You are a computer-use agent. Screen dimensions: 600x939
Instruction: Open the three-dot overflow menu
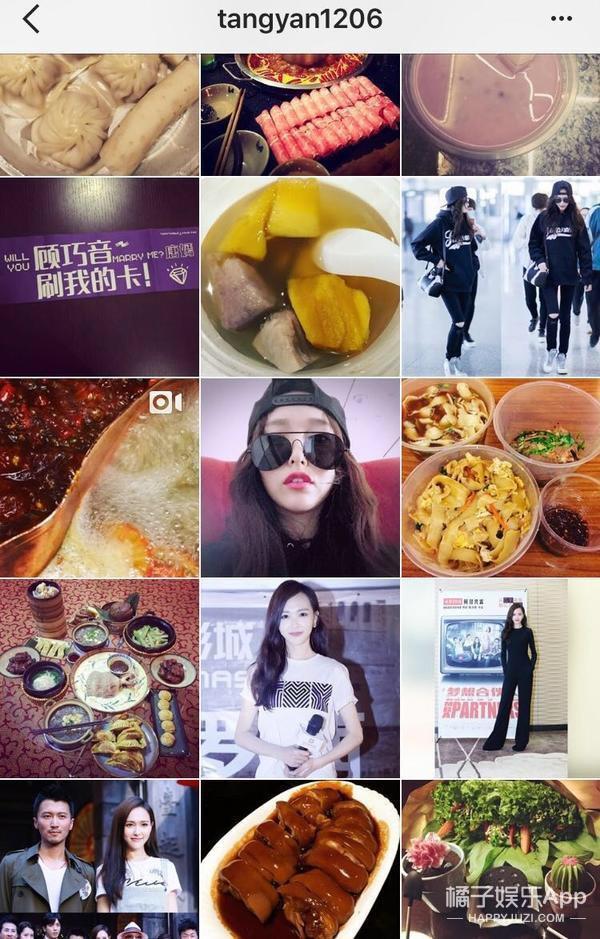click(562, 19)
